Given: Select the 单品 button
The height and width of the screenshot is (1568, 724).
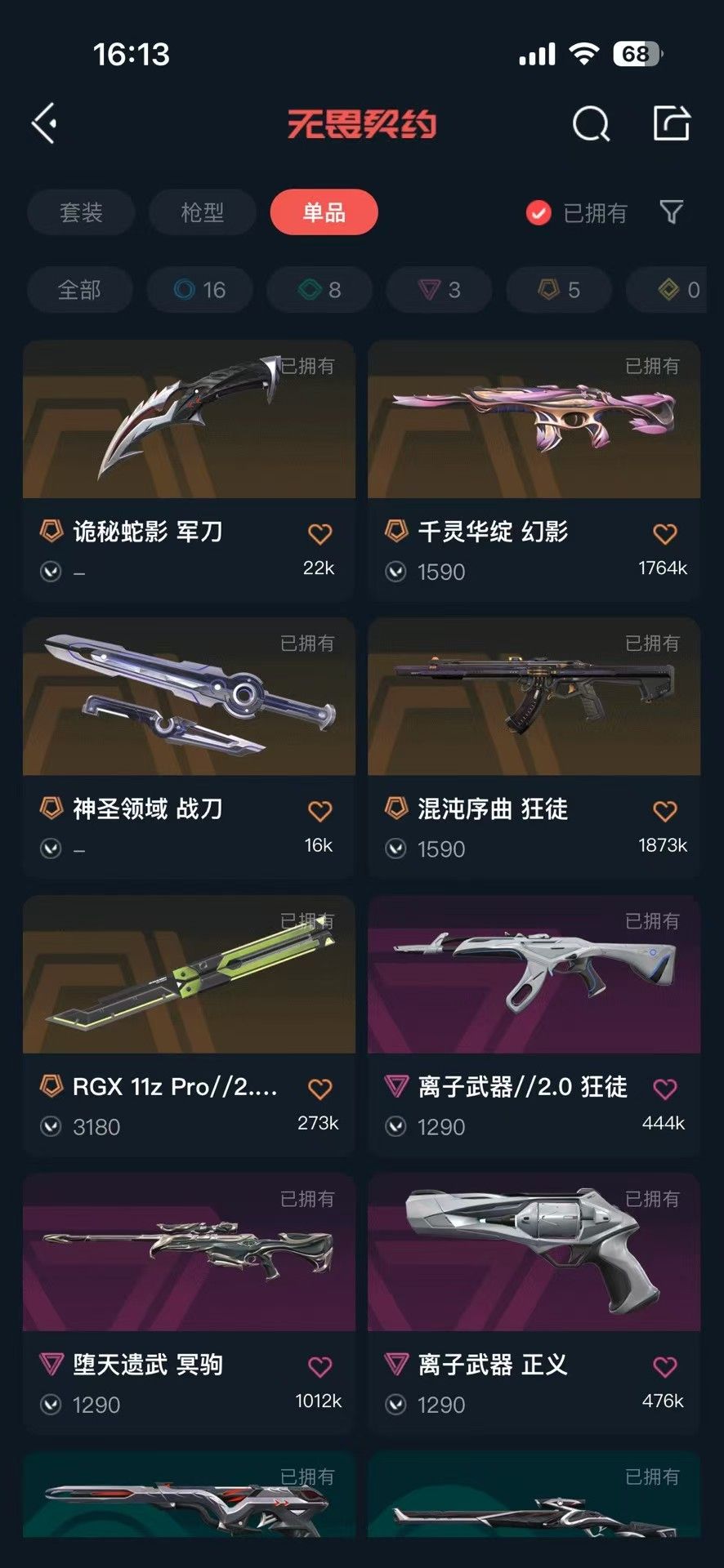Looking at the screenshot, I should pyautogui.click(x=324, y=212).
